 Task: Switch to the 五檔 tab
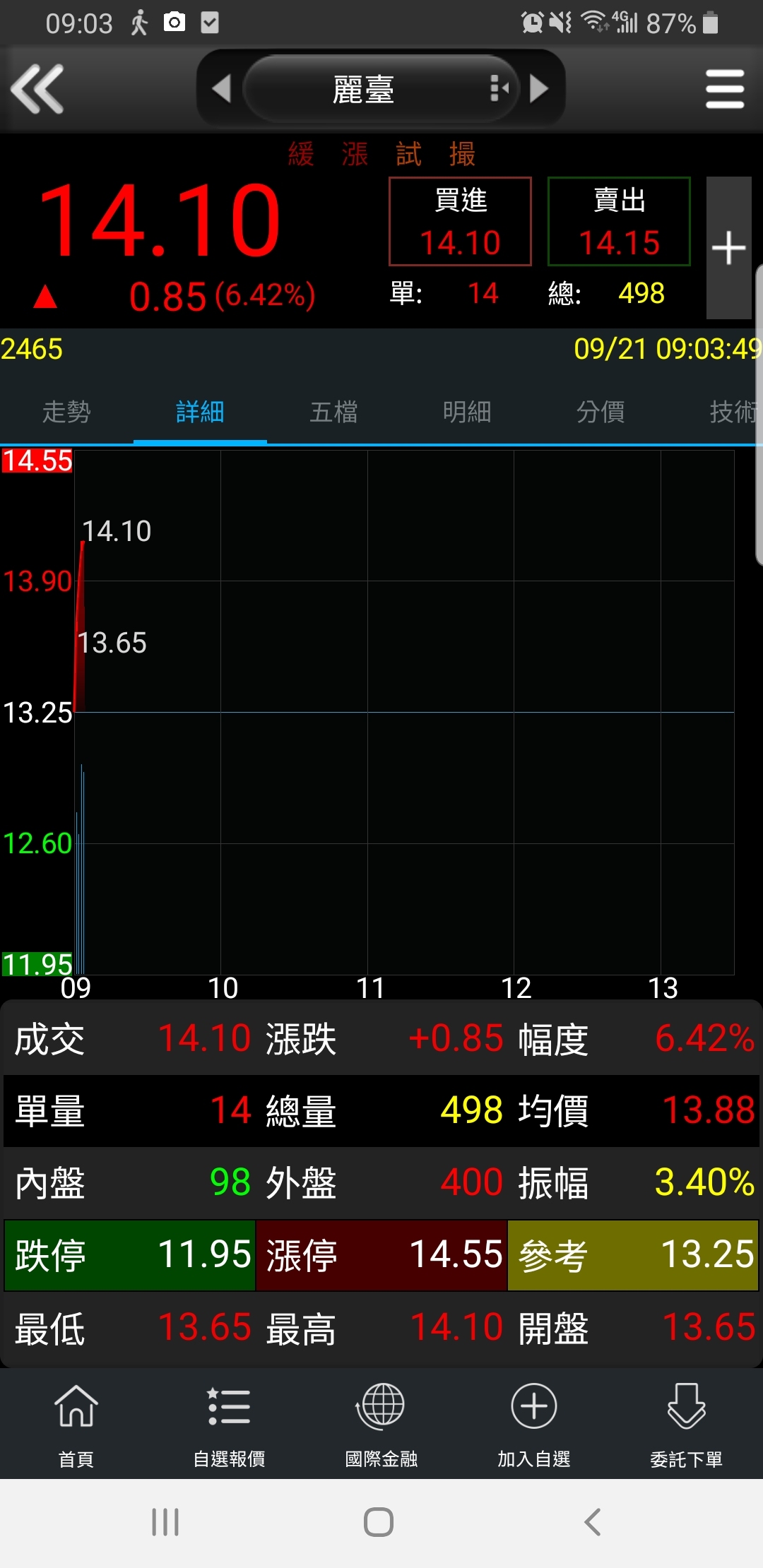(333, 412)
